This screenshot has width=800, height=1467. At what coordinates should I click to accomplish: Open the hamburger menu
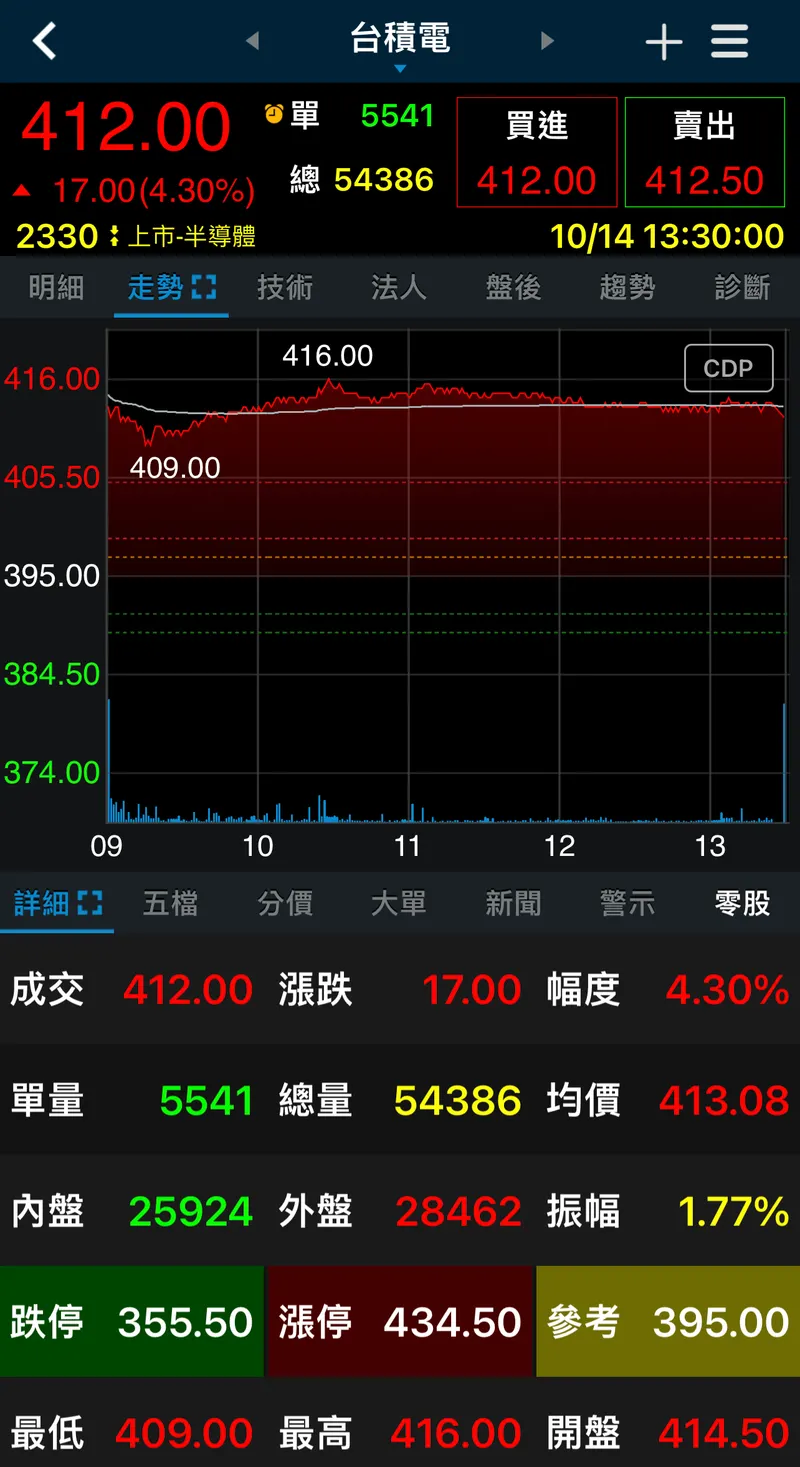click(x=730, y=42)
